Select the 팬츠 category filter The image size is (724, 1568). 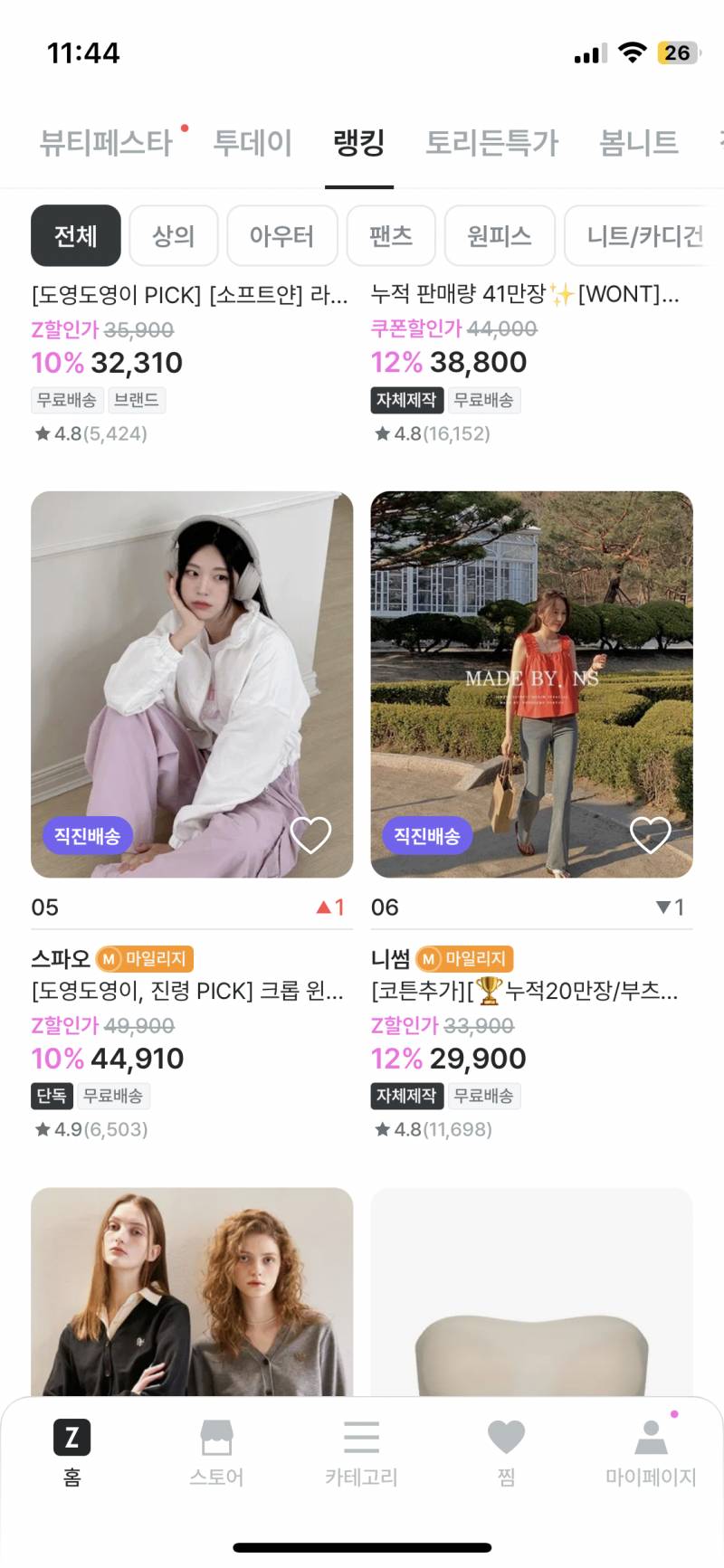coord(390,235)
